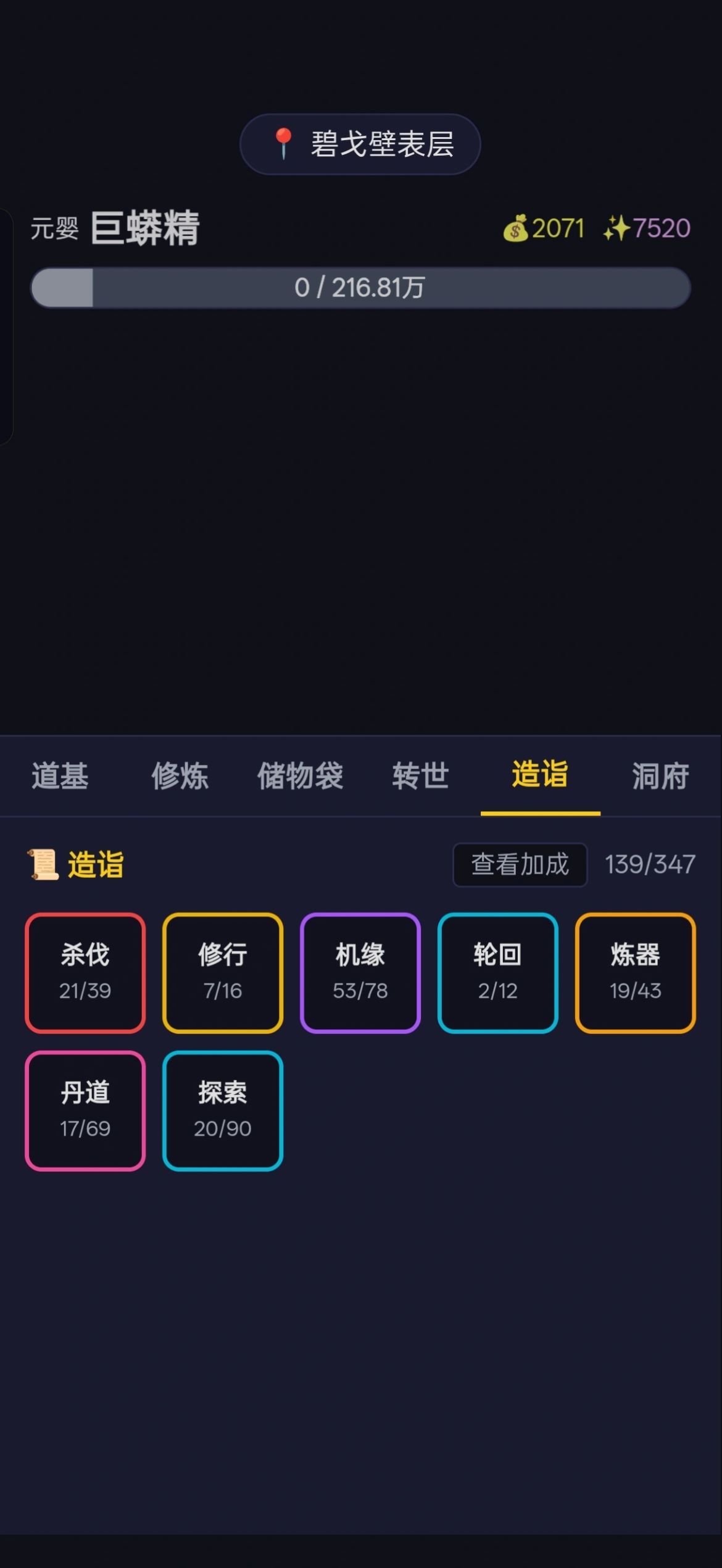
Task: Switch to the 储物袋 tab
Action: [301, 777]
